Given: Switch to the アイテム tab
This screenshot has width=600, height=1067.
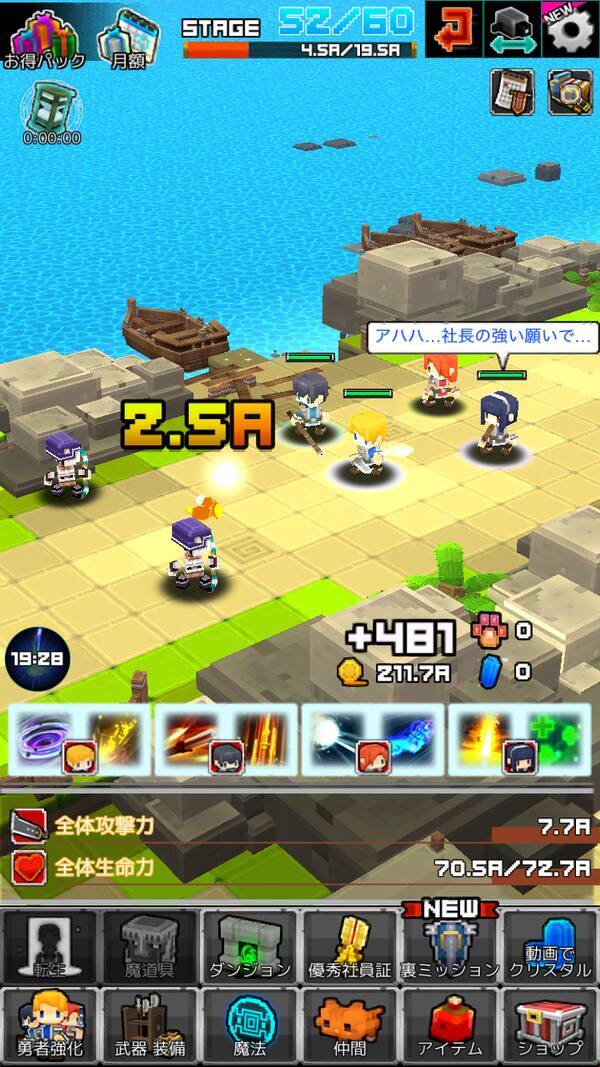Looking at the screenshot, I should coord(449,1025).
